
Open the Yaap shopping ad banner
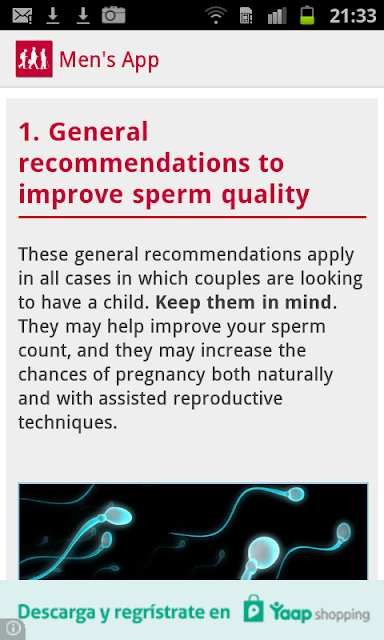point(192,610)
